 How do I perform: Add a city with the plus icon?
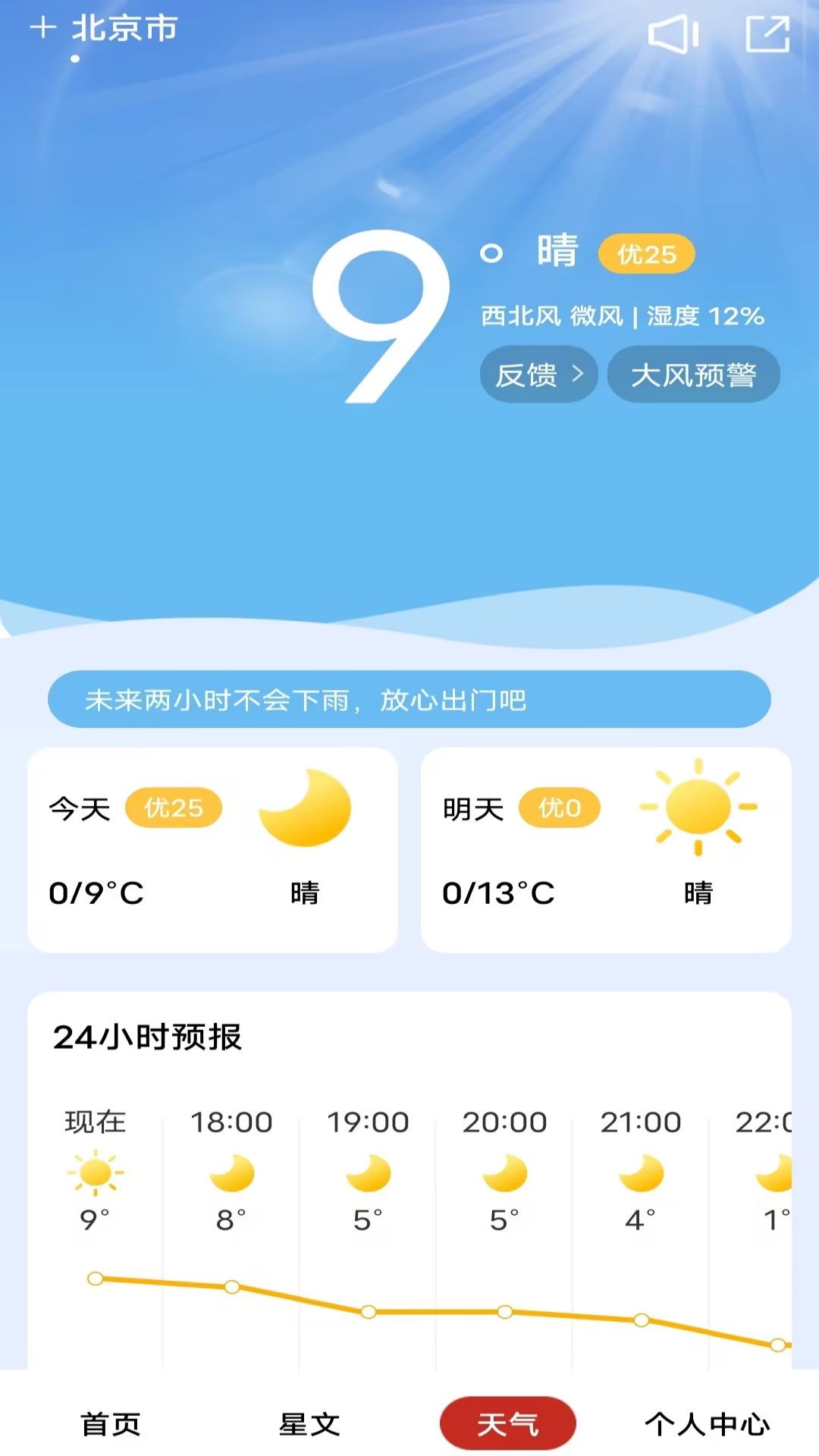43,29
